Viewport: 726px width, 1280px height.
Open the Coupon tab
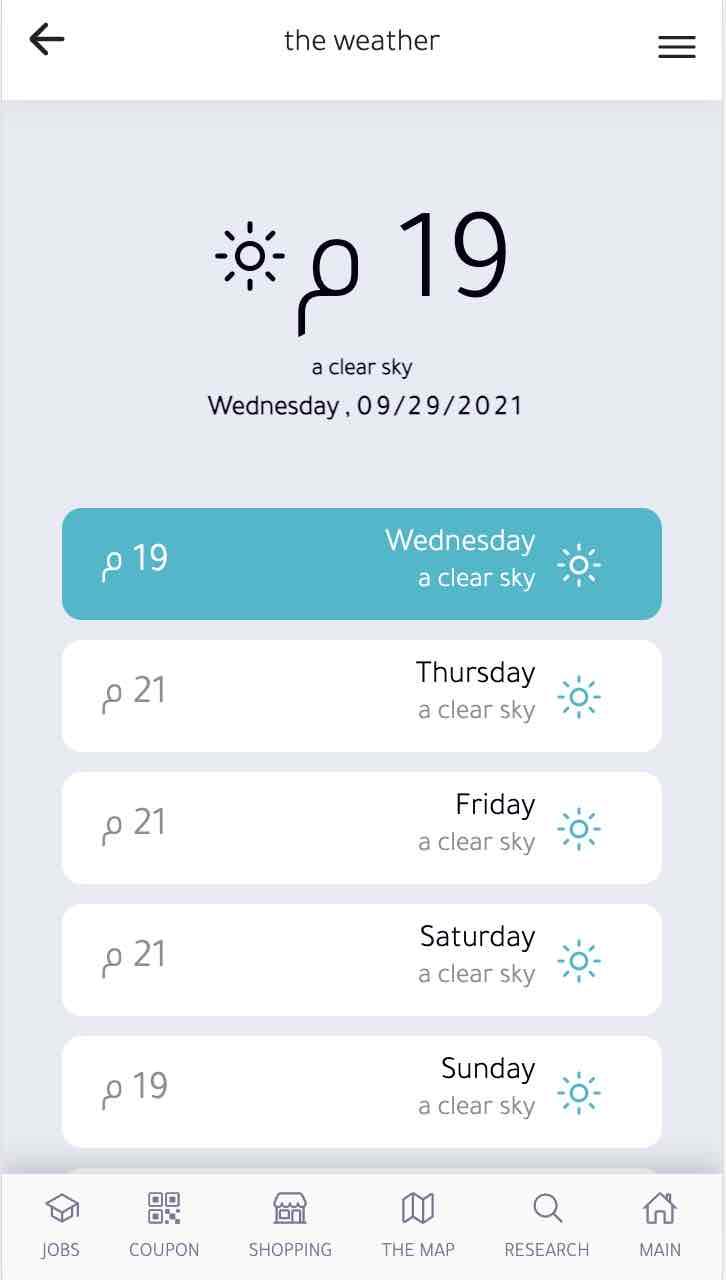pos(164,1225)
